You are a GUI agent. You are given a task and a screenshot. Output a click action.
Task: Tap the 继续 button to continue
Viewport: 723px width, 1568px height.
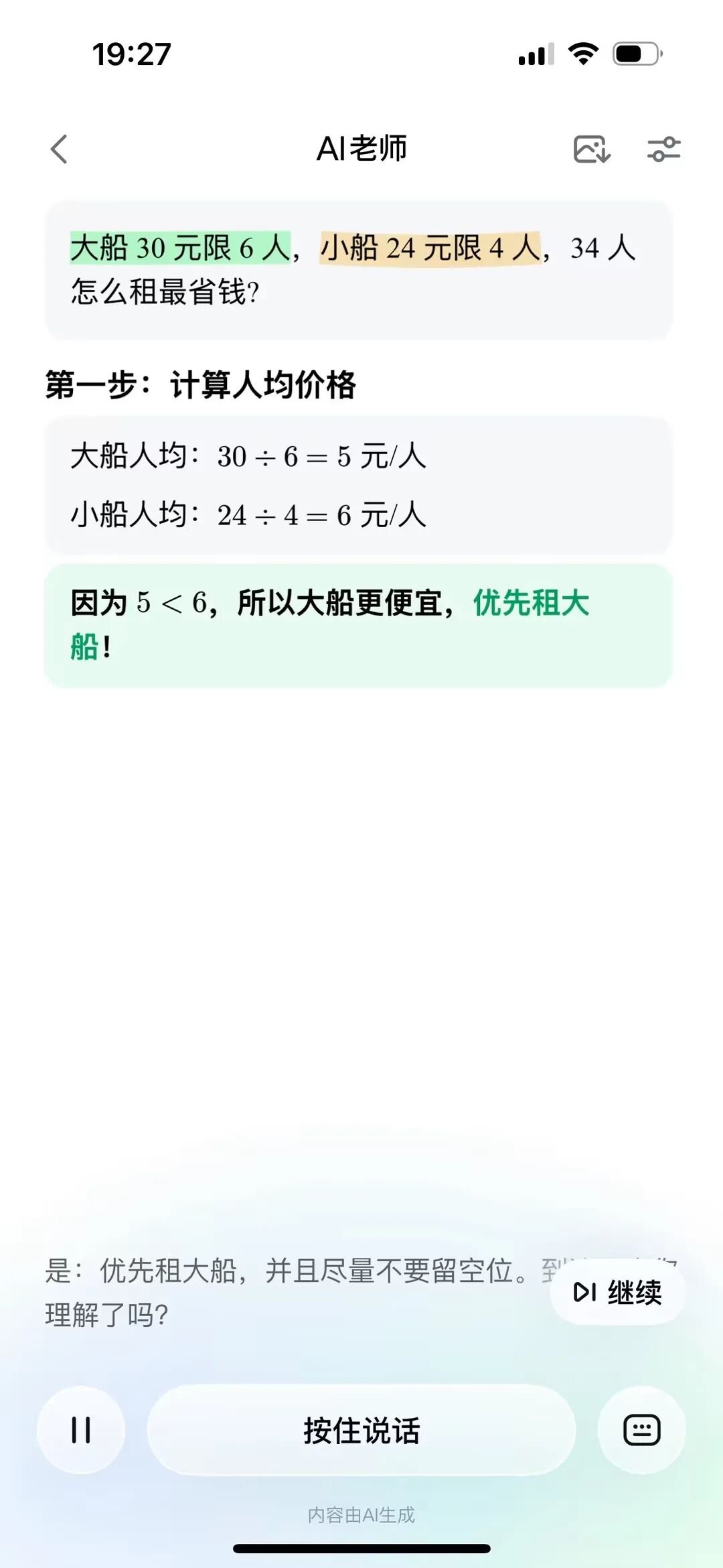point(617,1292)
